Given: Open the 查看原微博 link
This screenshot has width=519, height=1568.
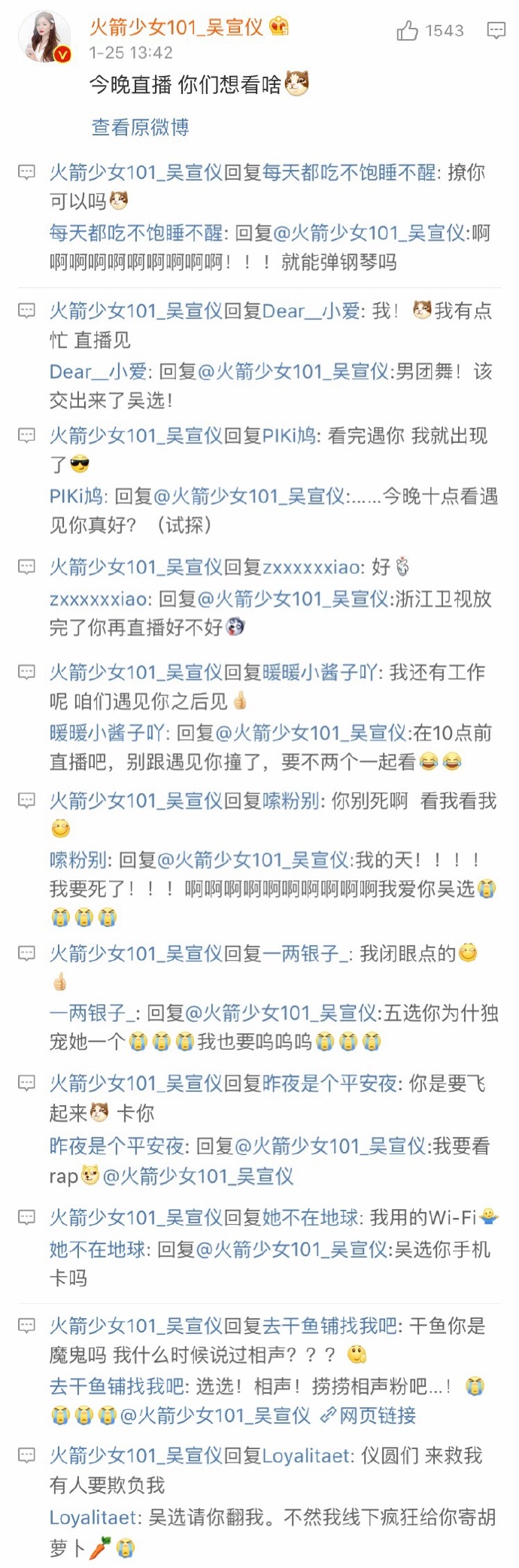Looking at the screenshot, I should 140,127.
